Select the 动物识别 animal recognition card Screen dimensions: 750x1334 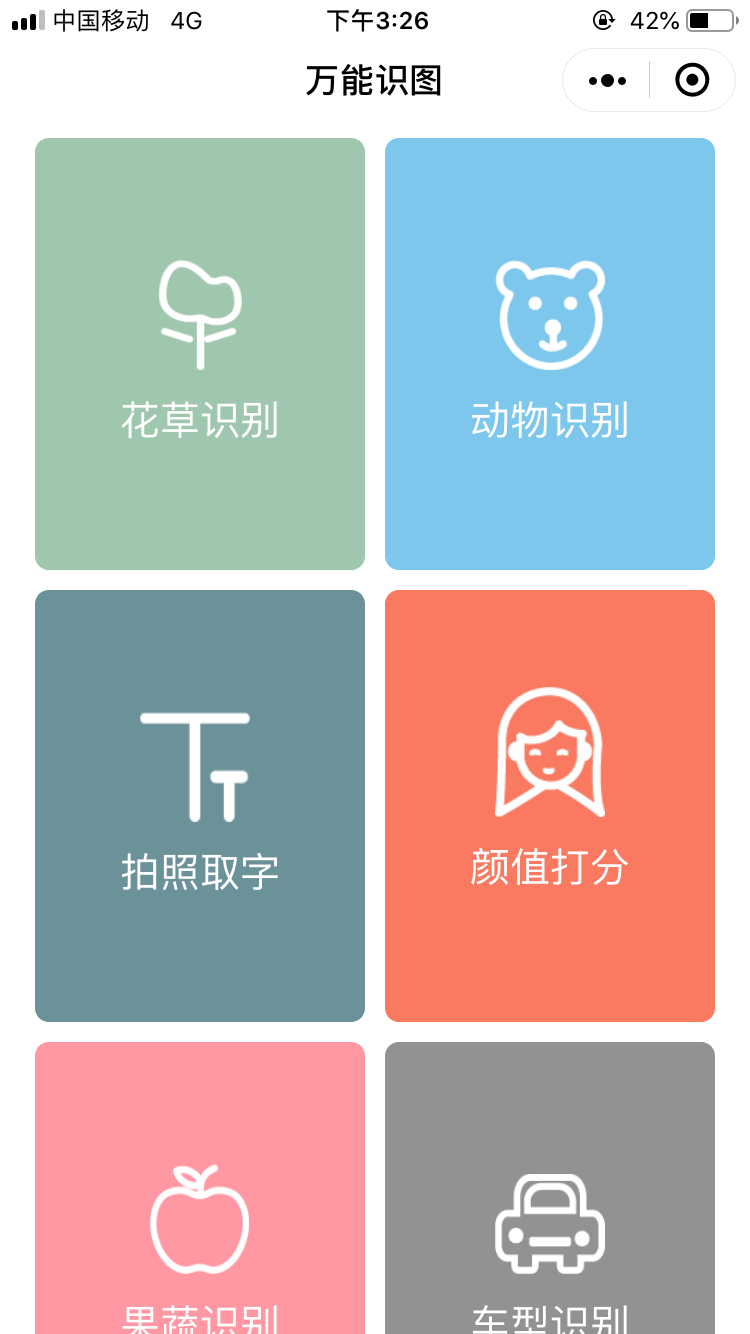point(550,354)
